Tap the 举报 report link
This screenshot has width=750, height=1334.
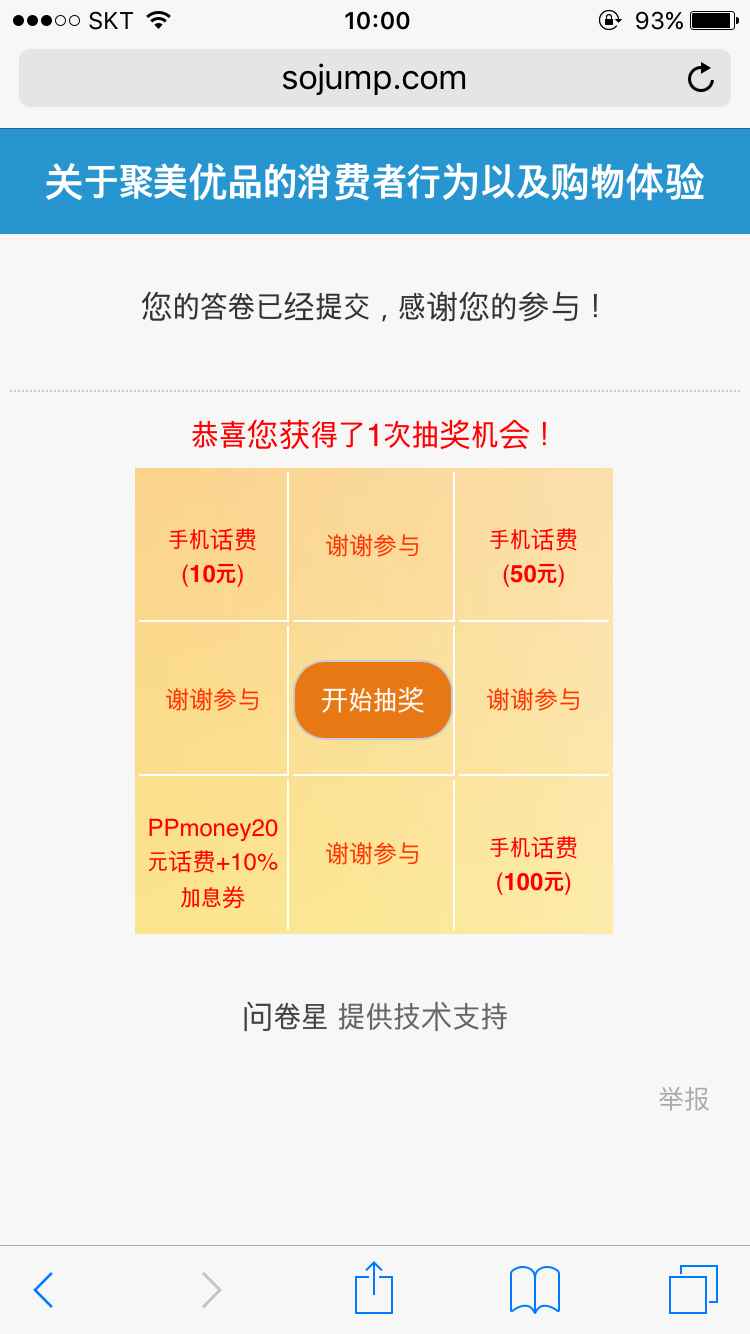pyautogui.click(x=684, y=1099)
